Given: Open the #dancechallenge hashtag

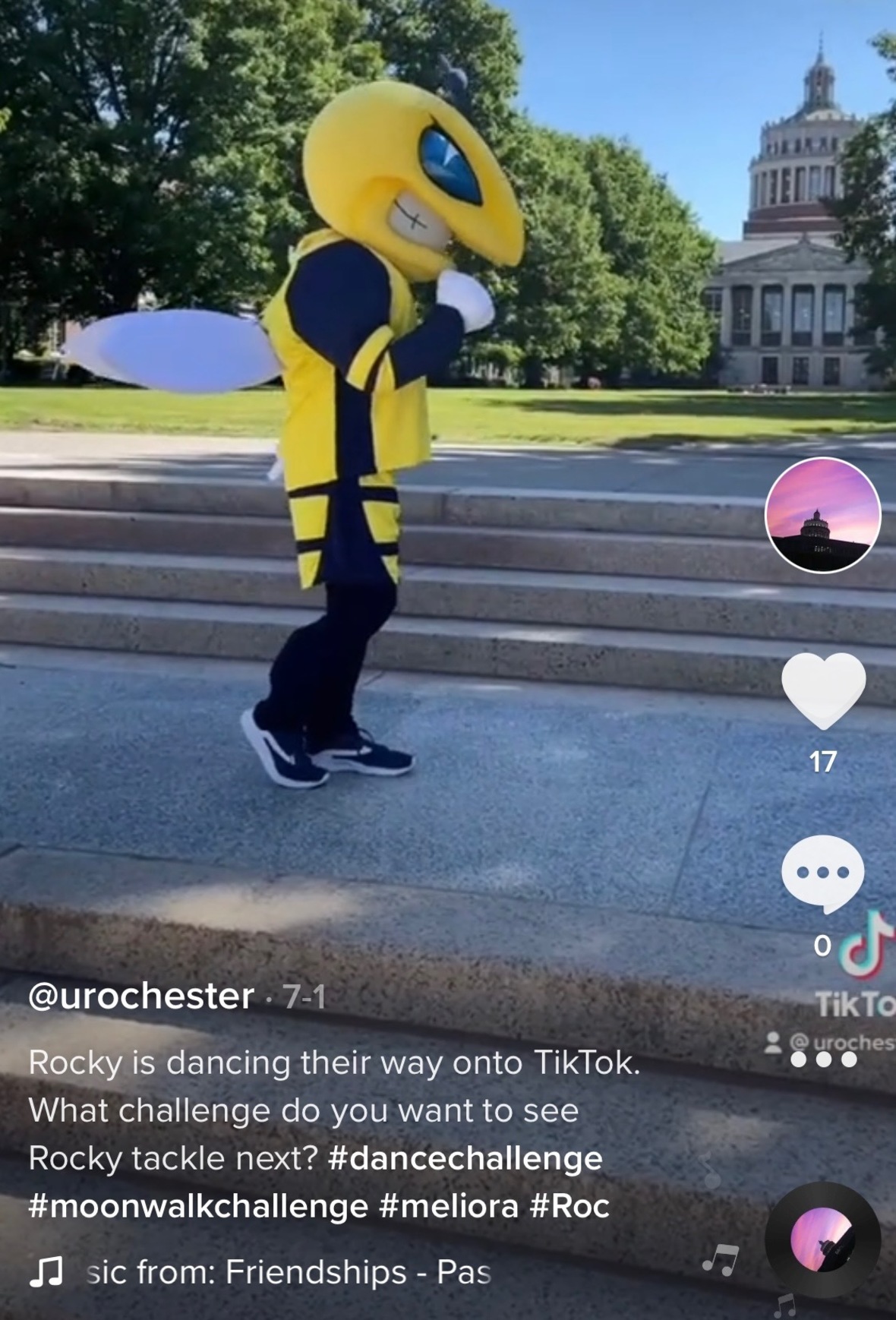Looking at the screenshot, I should 465,1158.
